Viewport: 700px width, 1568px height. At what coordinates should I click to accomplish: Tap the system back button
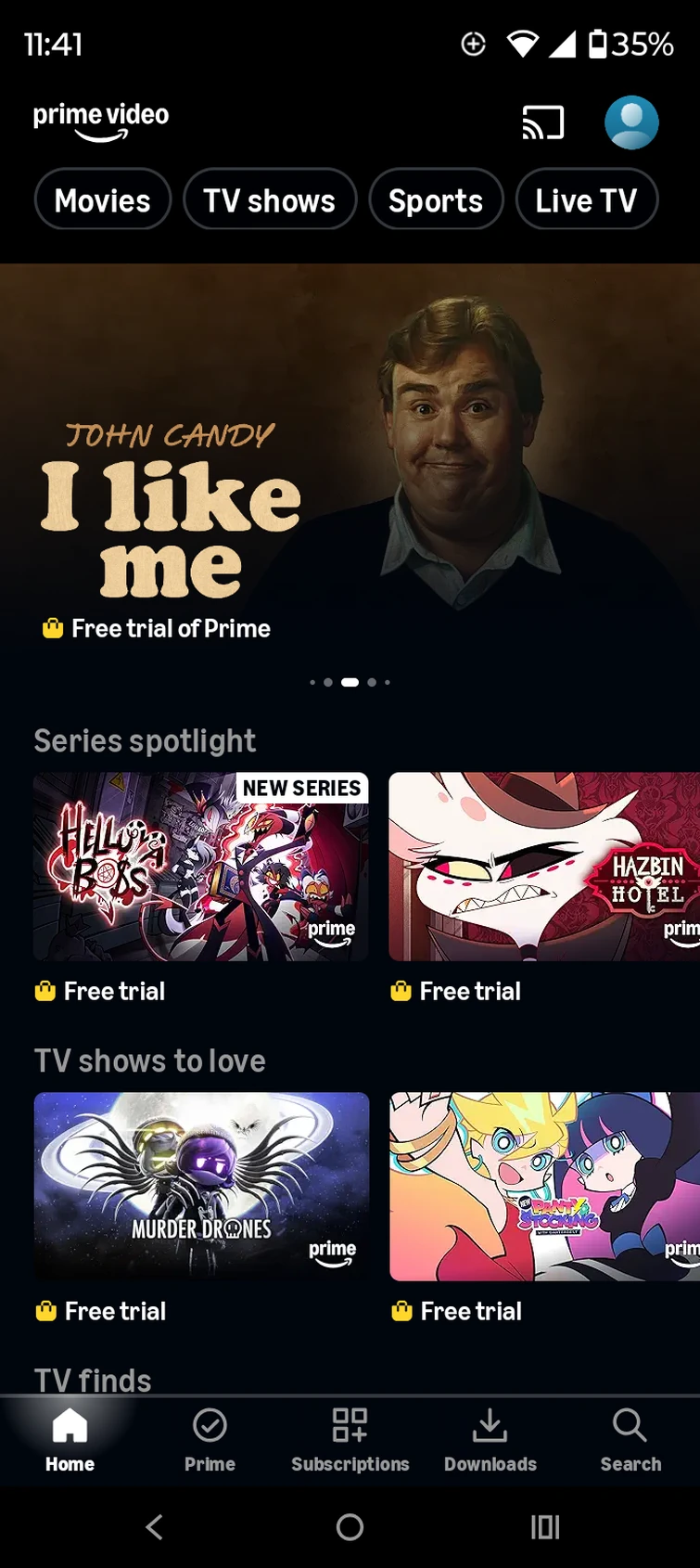point(155,1527)
